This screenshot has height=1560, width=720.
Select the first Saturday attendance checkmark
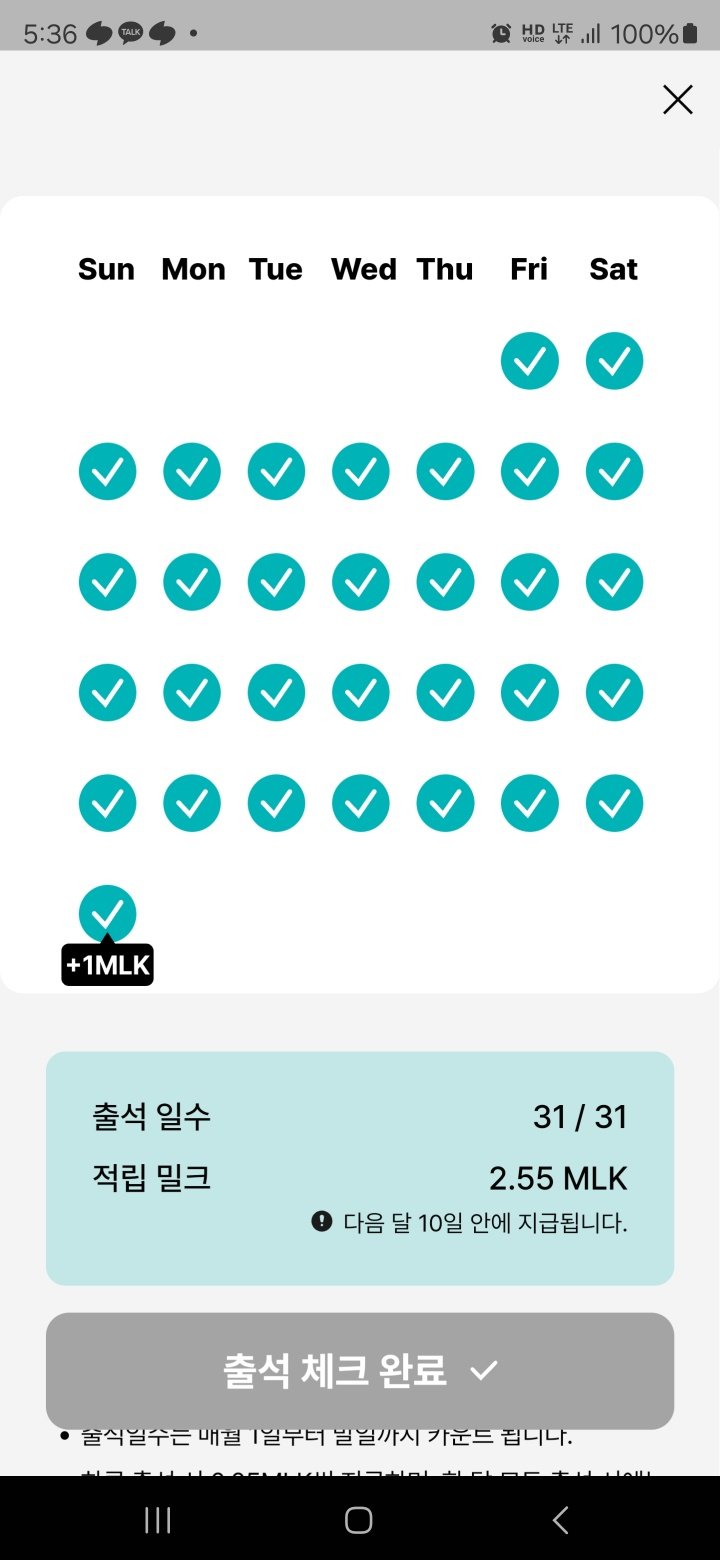(x=614, y=361)
